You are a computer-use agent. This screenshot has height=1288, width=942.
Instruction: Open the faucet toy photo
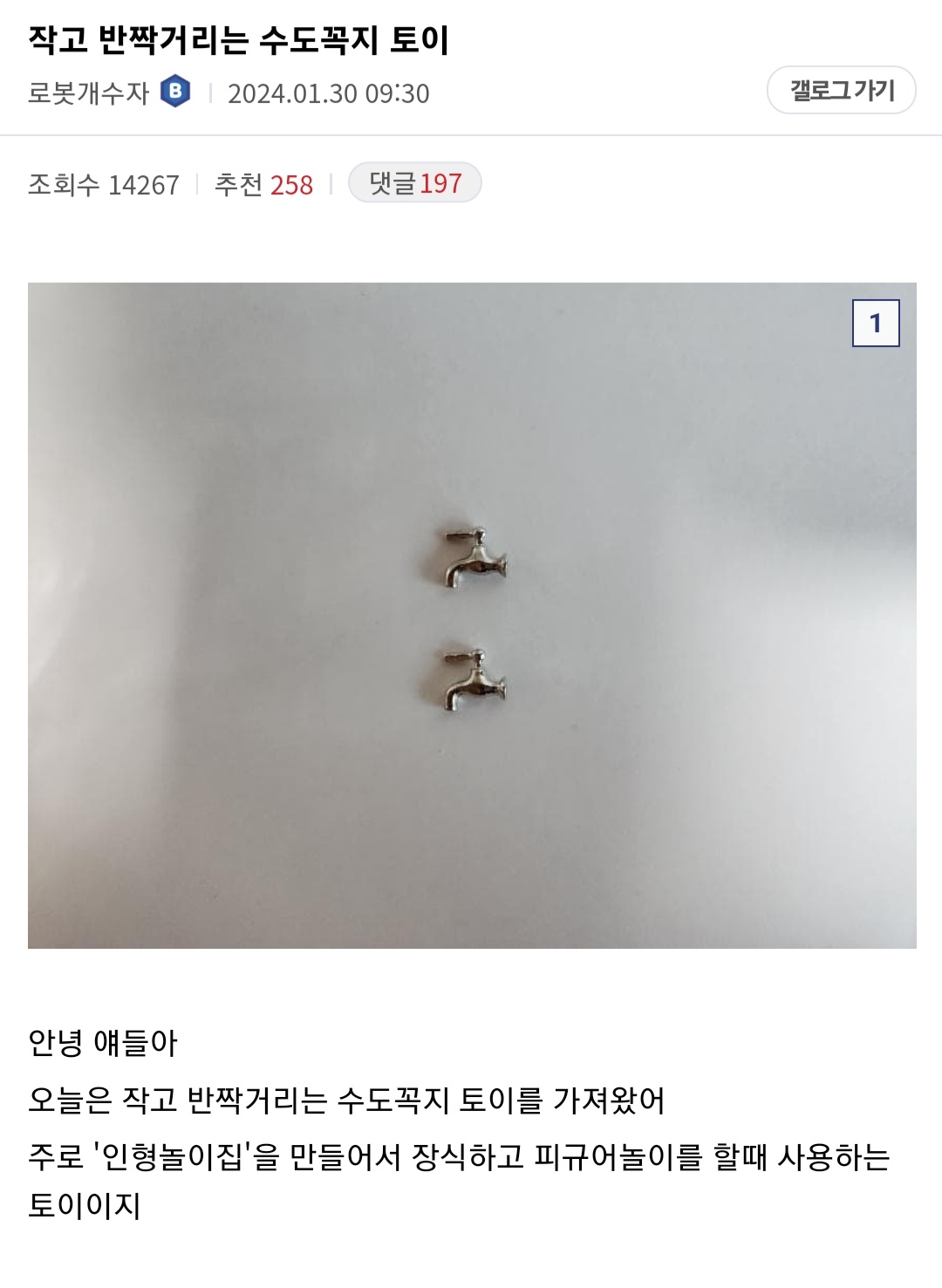tap(472, 615)
